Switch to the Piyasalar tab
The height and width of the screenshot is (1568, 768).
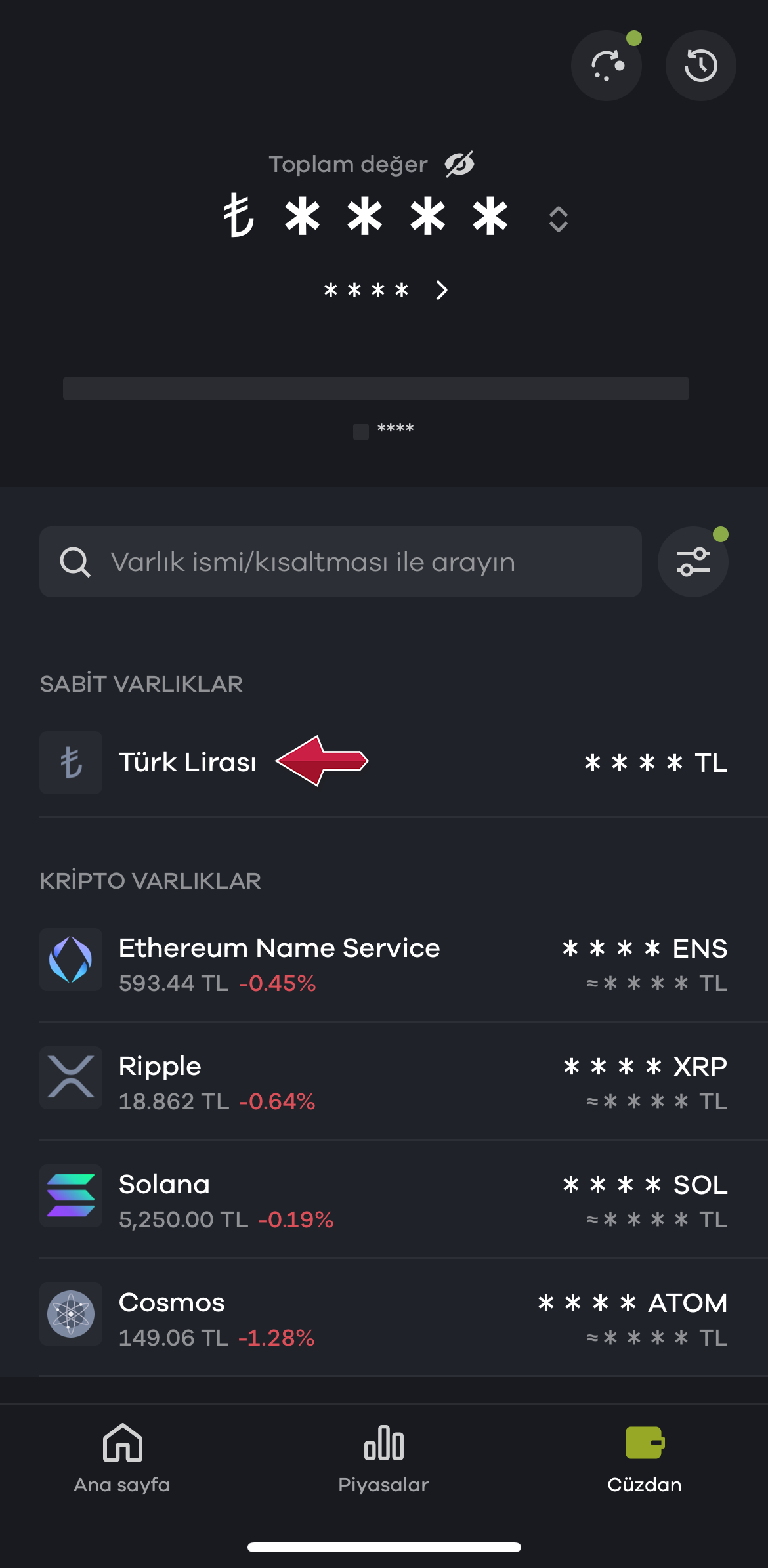(x=384, y=1458)
